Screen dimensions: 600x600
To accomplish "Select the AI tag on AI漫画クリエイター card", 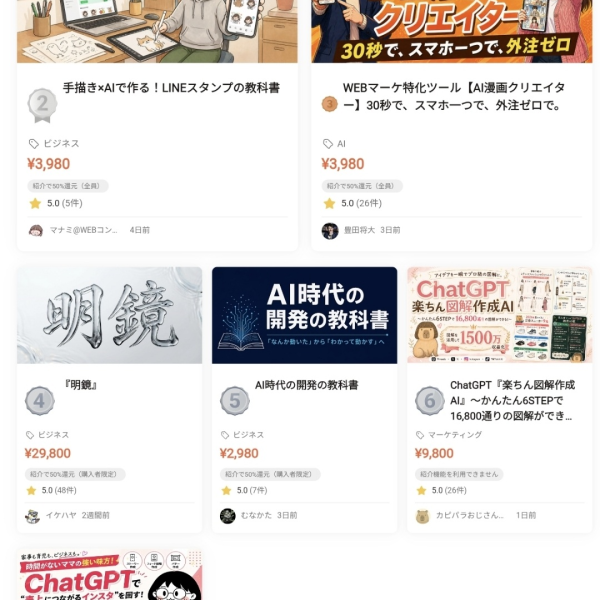I will [x=340, y=144].
